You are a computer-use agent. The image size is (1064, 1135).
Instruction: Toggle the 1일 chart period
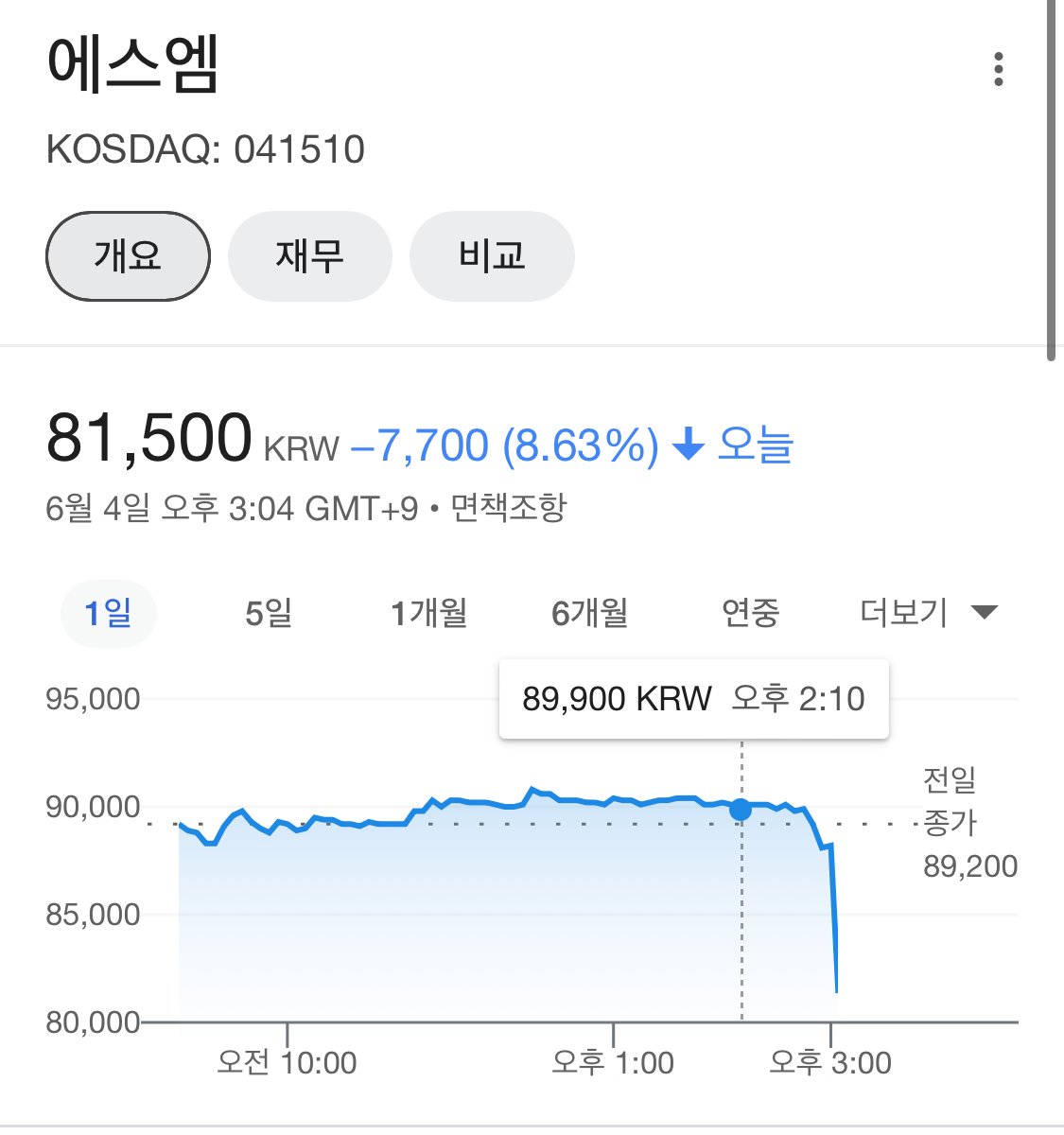click(107, 612)
